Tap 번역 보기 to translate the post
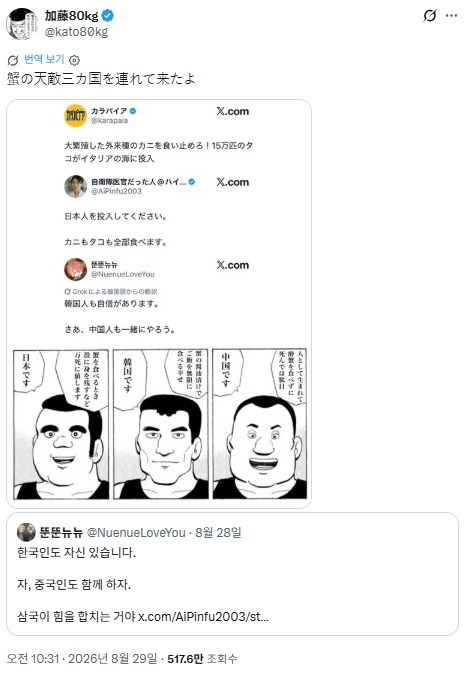Image resolution: width=468 pixels, height=677 pixels. coord(44,59)
